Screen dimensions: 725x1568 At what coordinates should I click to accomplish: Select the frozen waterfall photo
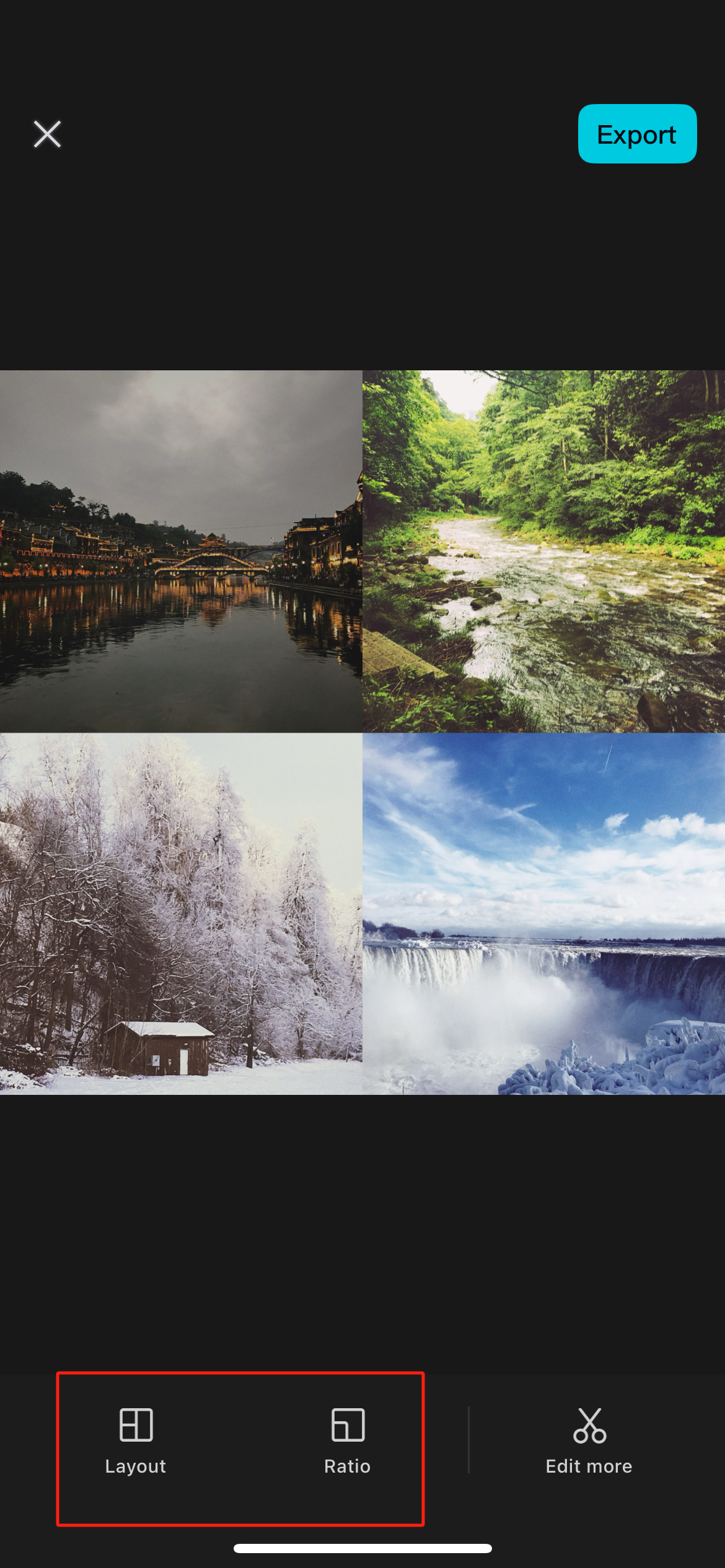tap(543, 914)
